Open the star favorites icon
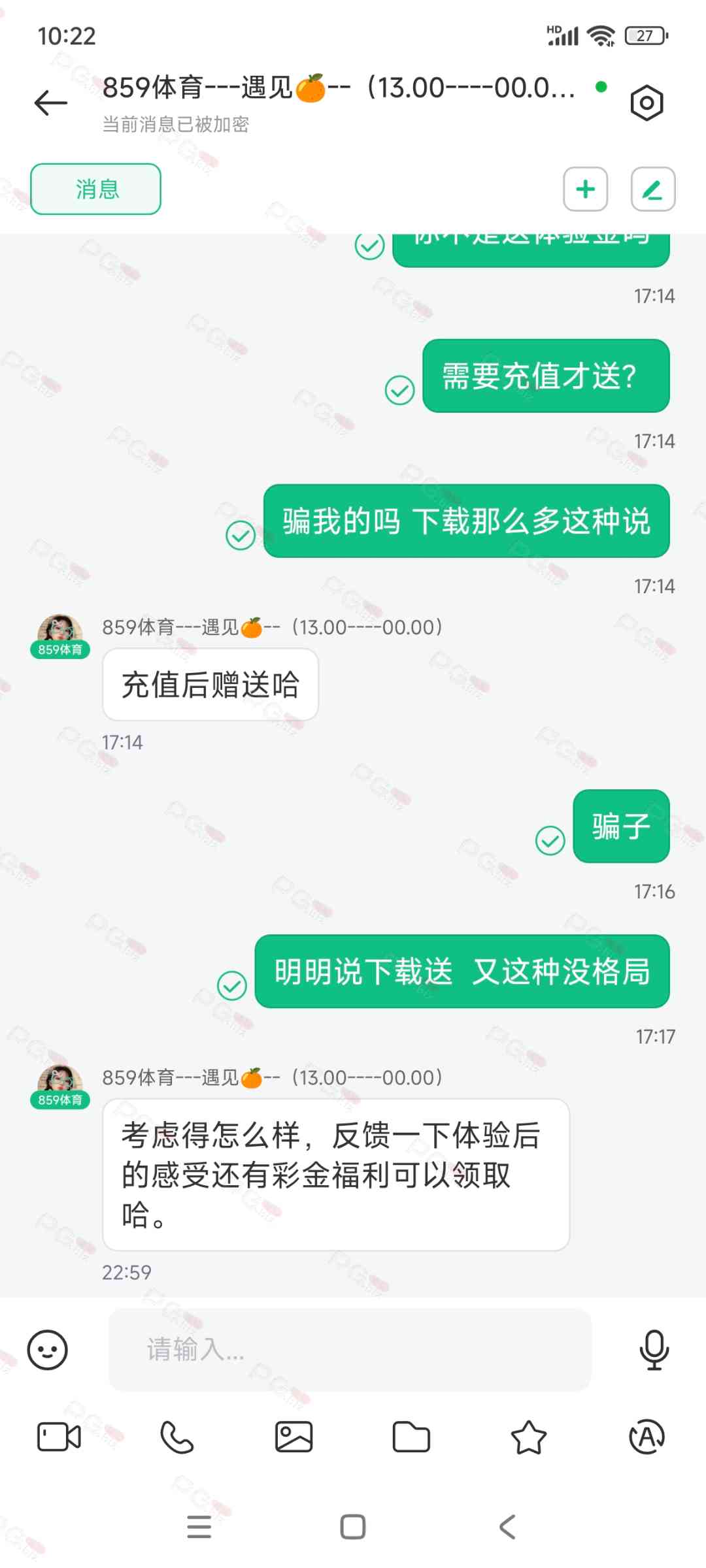 click(528, 1437)
